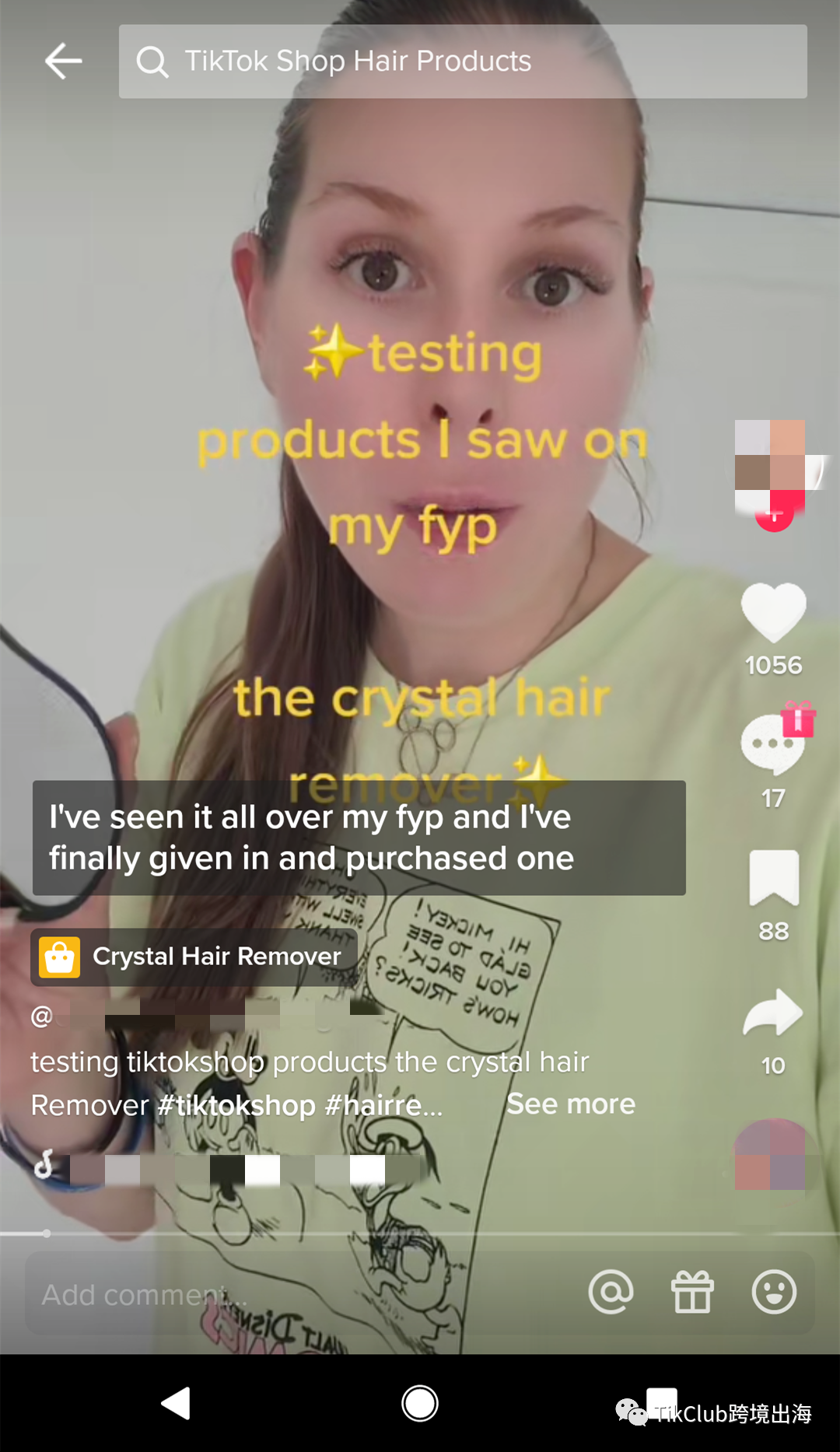Image resolution: width=840 pixels, height=1452 pixels.
Task: Open the gift icon in comment bar
Action: (x=692, y=1293)
